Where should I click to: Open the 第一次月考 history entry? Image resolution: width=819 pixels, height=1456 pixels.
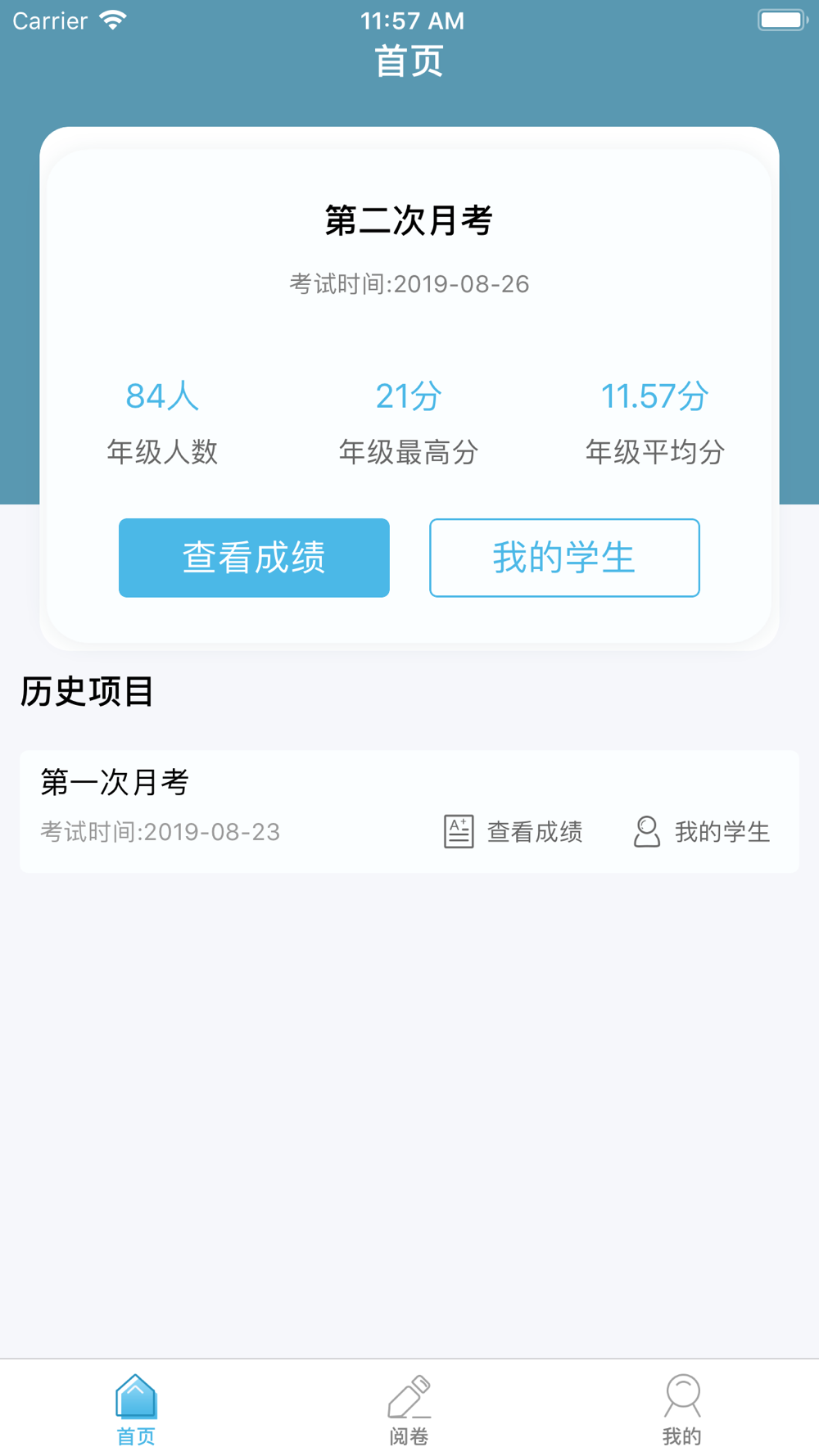(x=409, y=812)
